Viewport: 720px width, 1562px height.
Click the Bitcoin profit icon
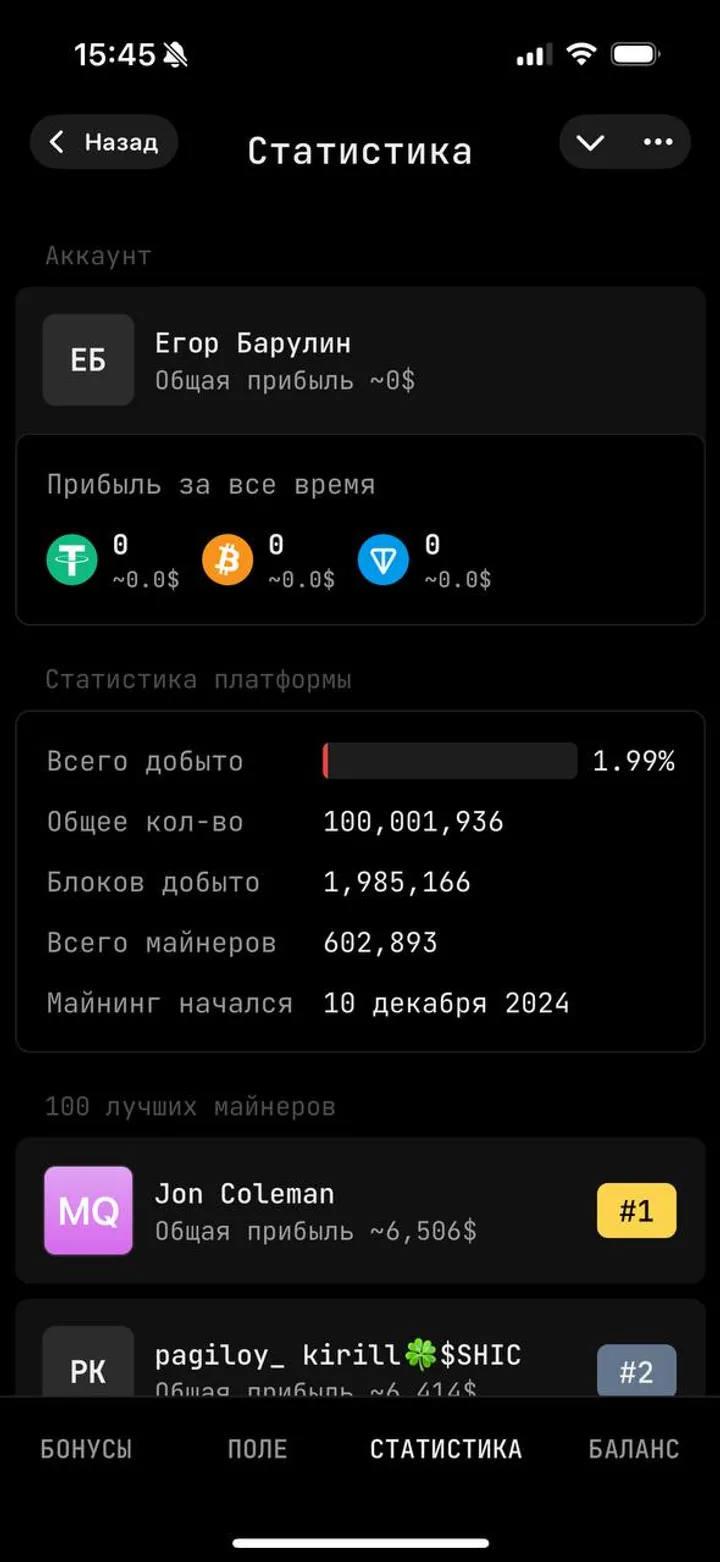click(226, 558)
